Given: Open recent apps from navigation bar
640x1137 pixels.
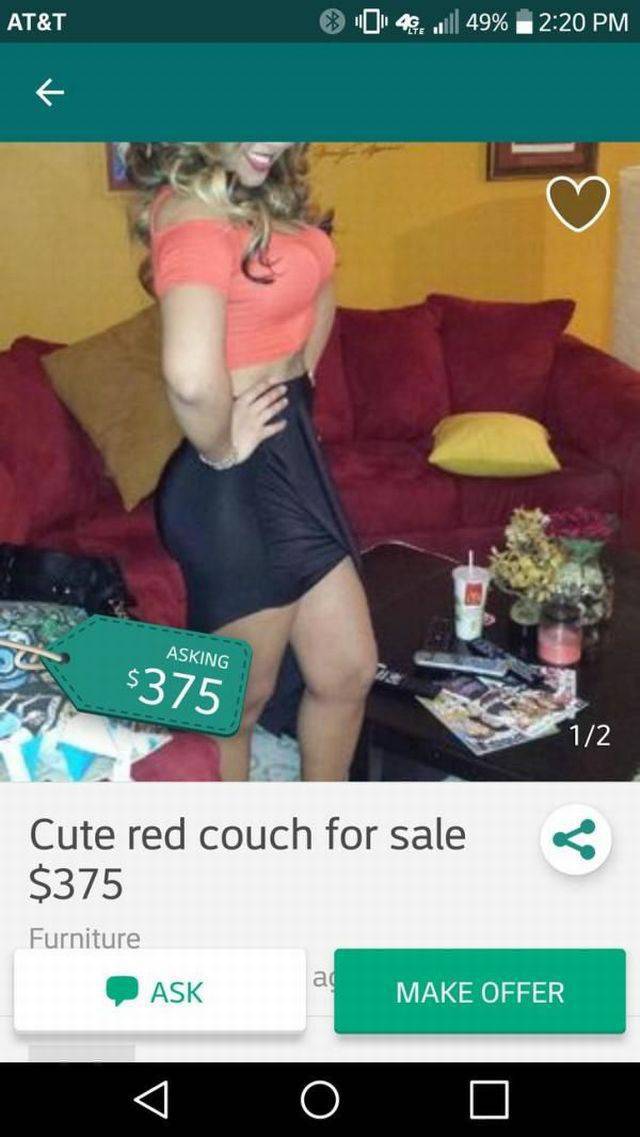Looking at the screenshot, I should (489, 1099).
